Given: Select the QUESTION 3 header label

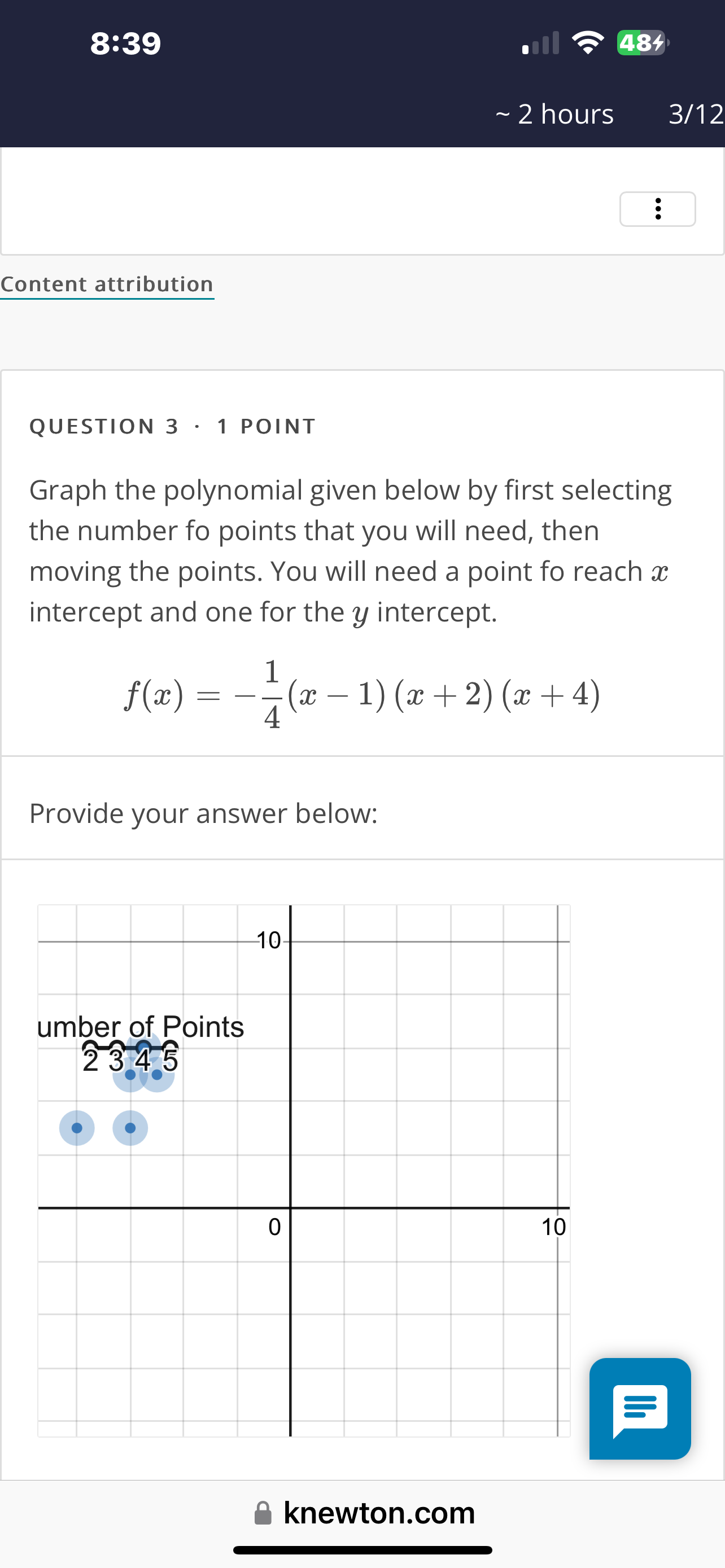Looking at the screenshot, I should tap(172, 426).
